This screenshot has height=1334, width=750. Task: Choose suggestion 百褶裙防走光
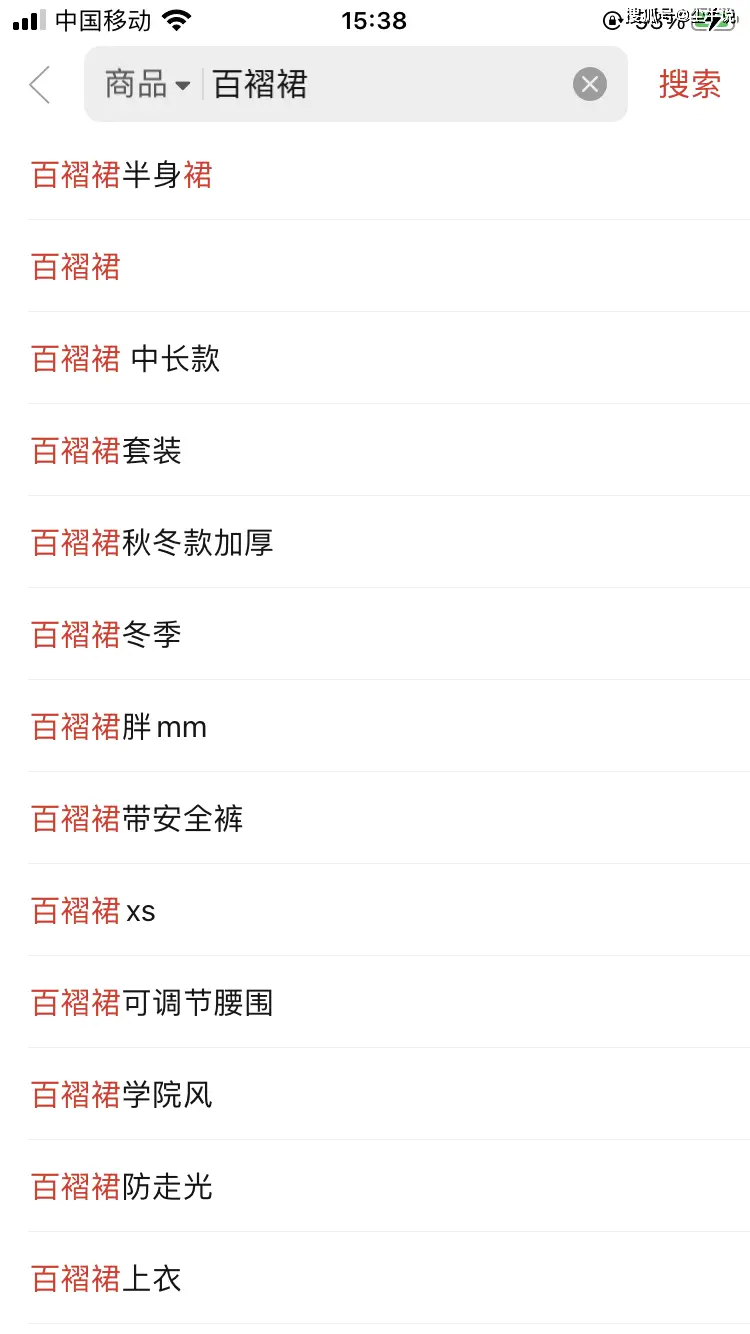point(122,1187)
